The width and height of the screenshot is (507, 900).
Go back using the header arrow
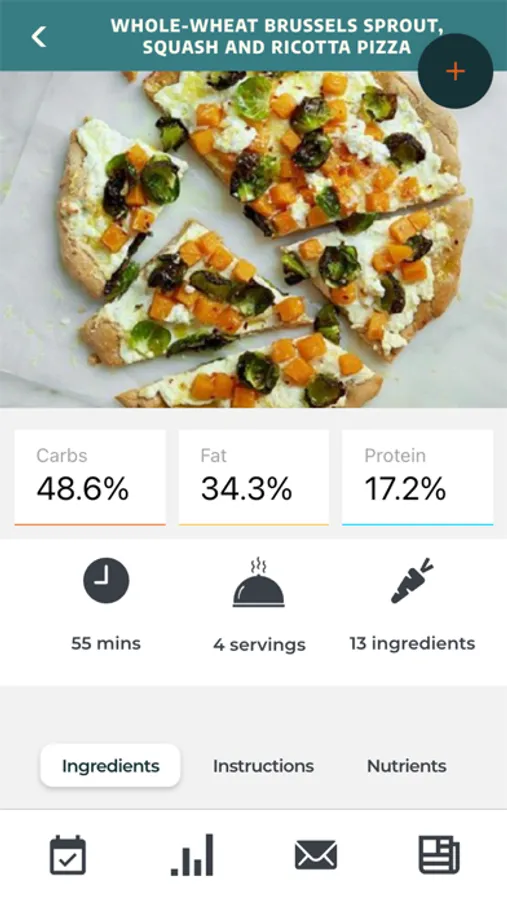tap(38, 37)
